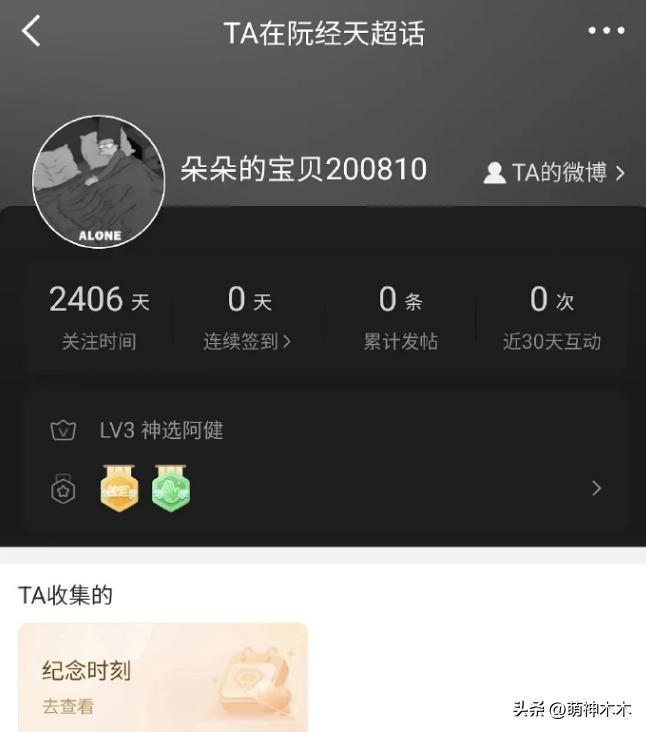Viewport: 646px width, 732px height.
Task: Expand the medal badges row
Action: tap(597, 489)
